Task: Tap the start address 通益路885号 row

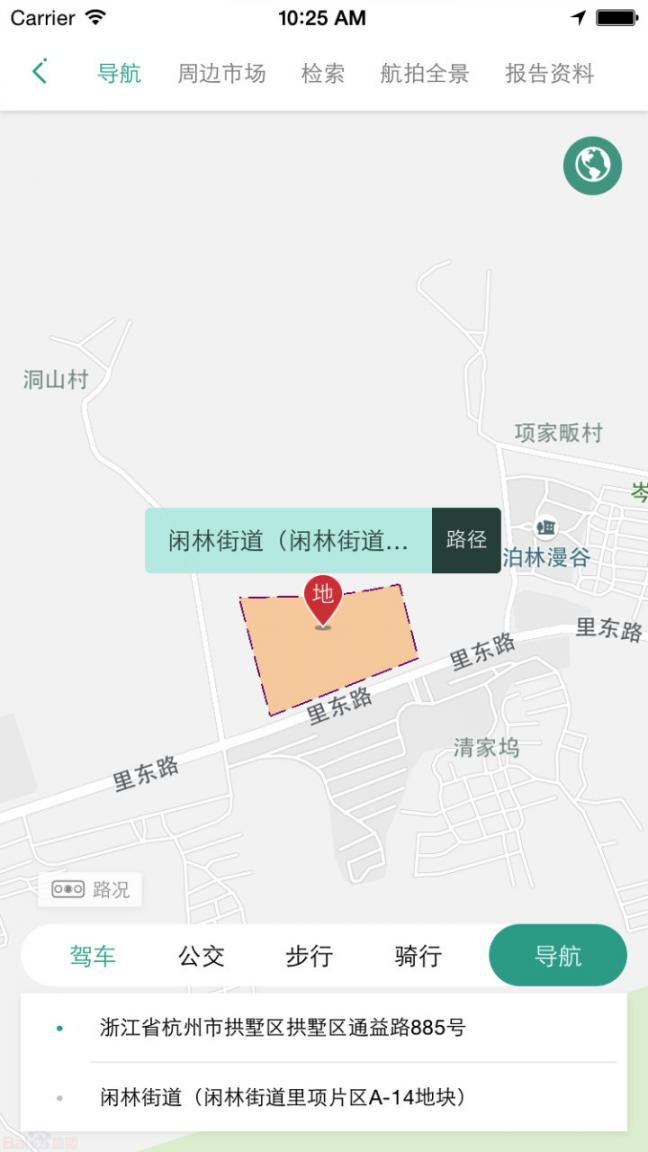Action: click(x=283, y=1027)
